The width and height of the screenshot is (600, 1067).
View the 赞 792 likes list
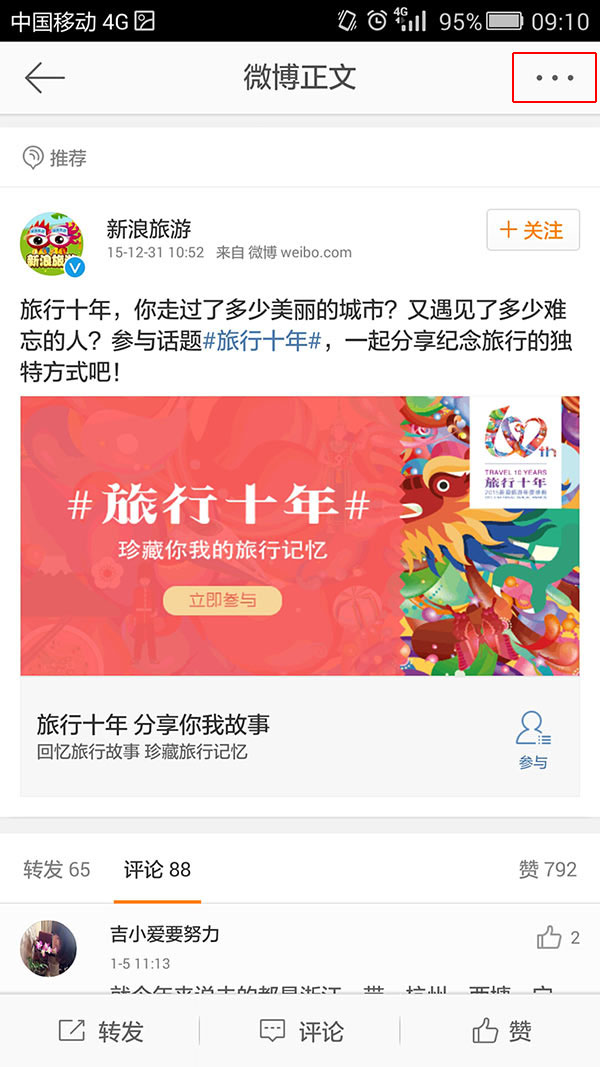547,869
